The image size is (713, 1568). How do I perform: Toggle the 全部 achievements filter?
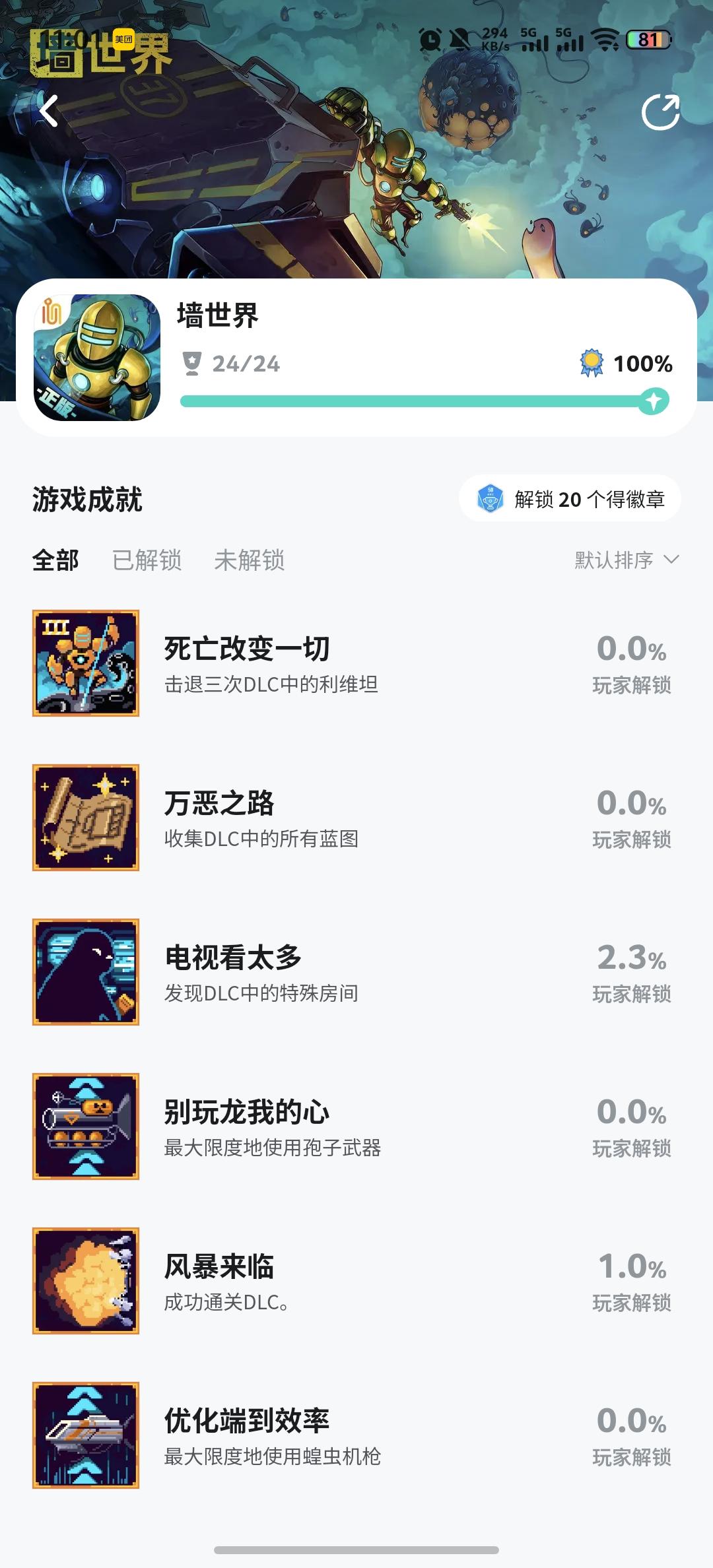pos(55,560)
